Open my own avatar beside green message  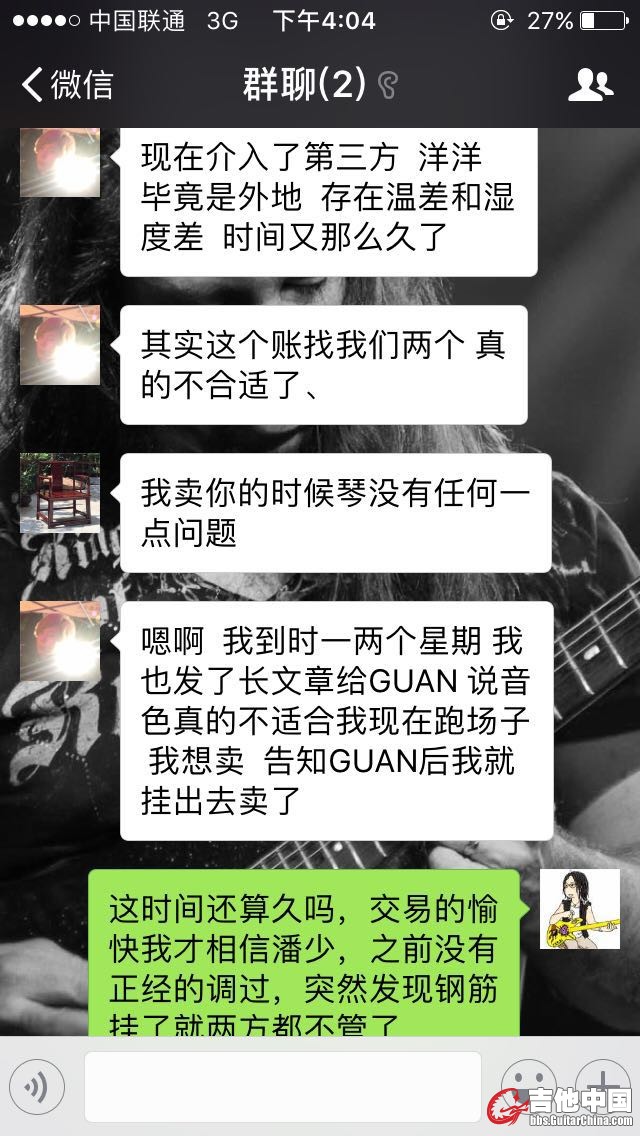tap(579, 909)
